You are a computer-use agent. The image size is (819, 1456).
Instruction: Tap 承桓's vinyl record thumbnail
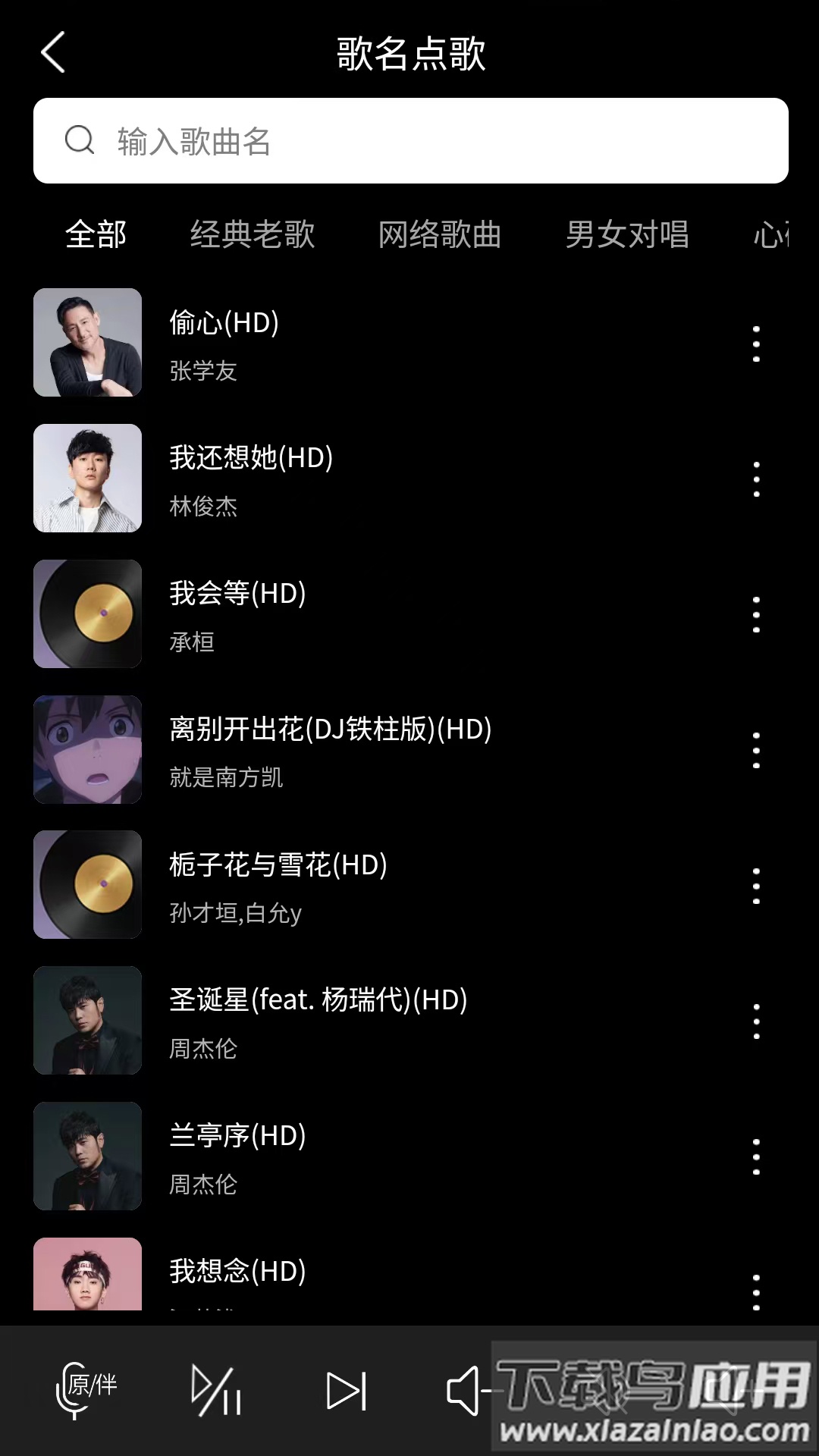pos(87,614)
